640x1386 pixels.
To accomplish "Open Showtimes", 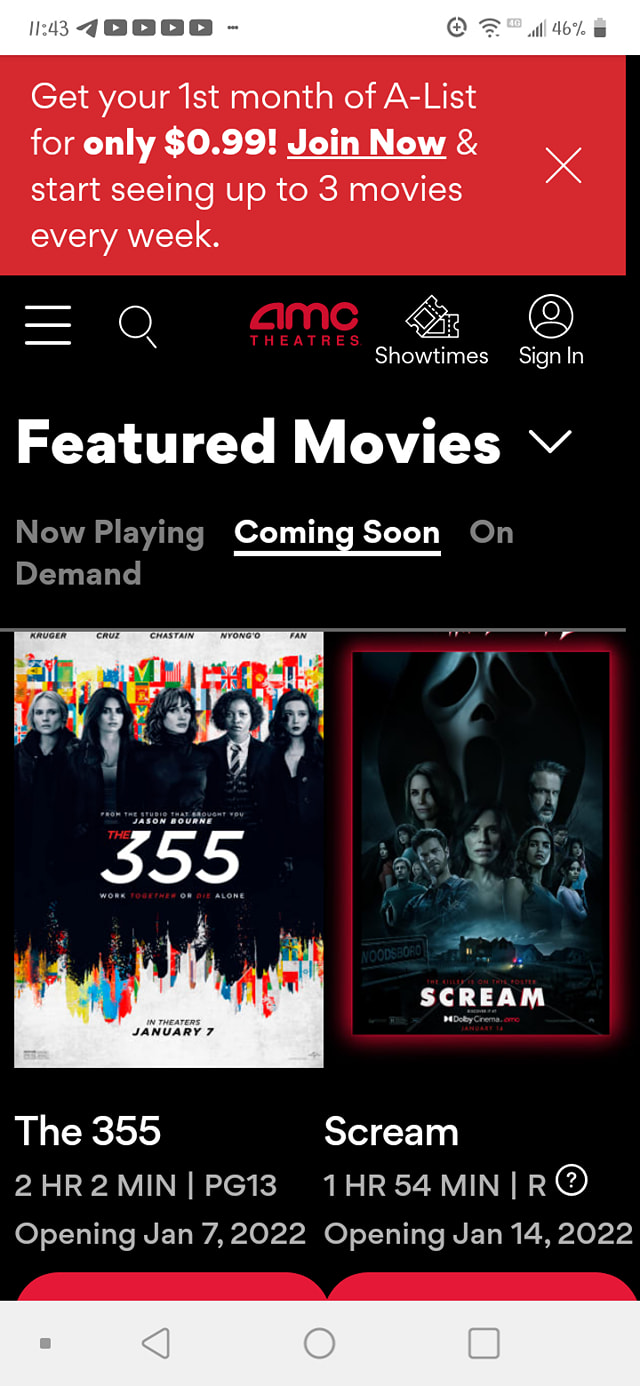I will coord(431,332).
